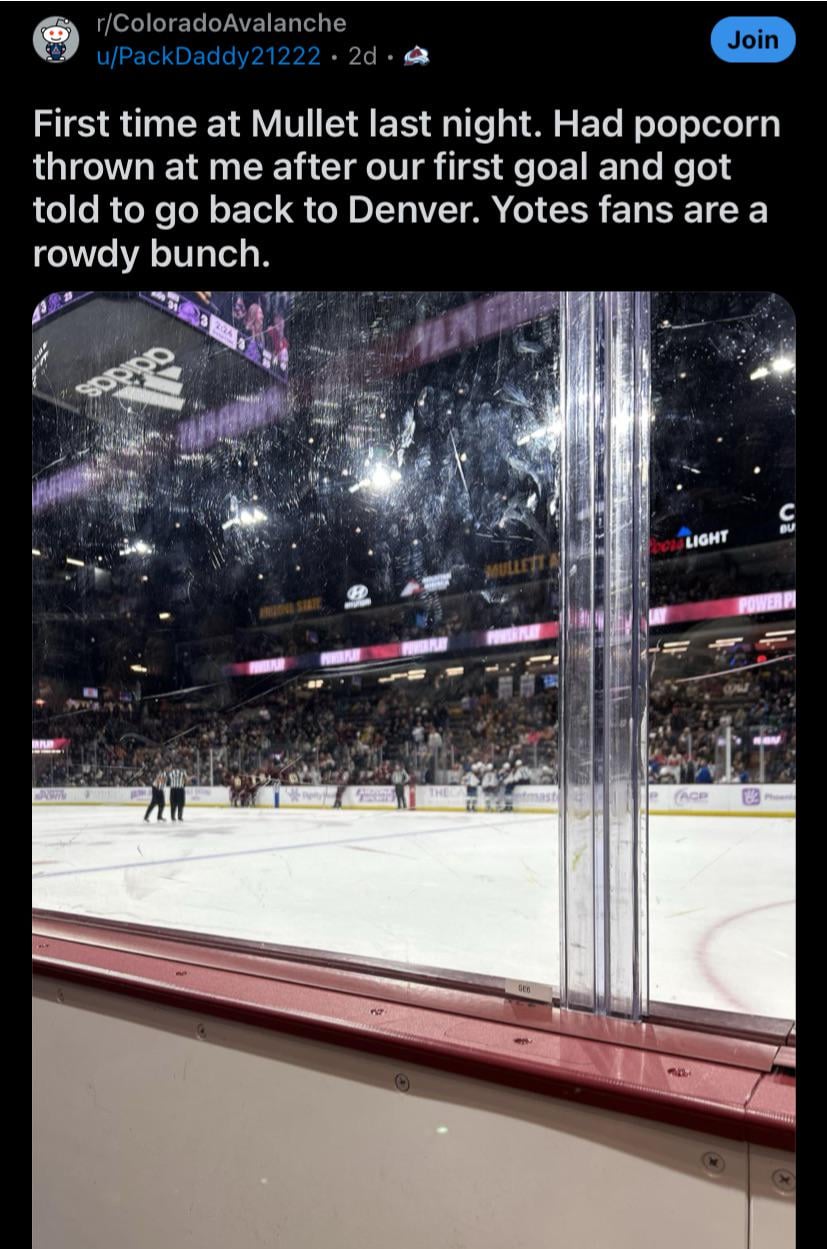Join the r/ColoradoAvalanche community

coord(752,40)
